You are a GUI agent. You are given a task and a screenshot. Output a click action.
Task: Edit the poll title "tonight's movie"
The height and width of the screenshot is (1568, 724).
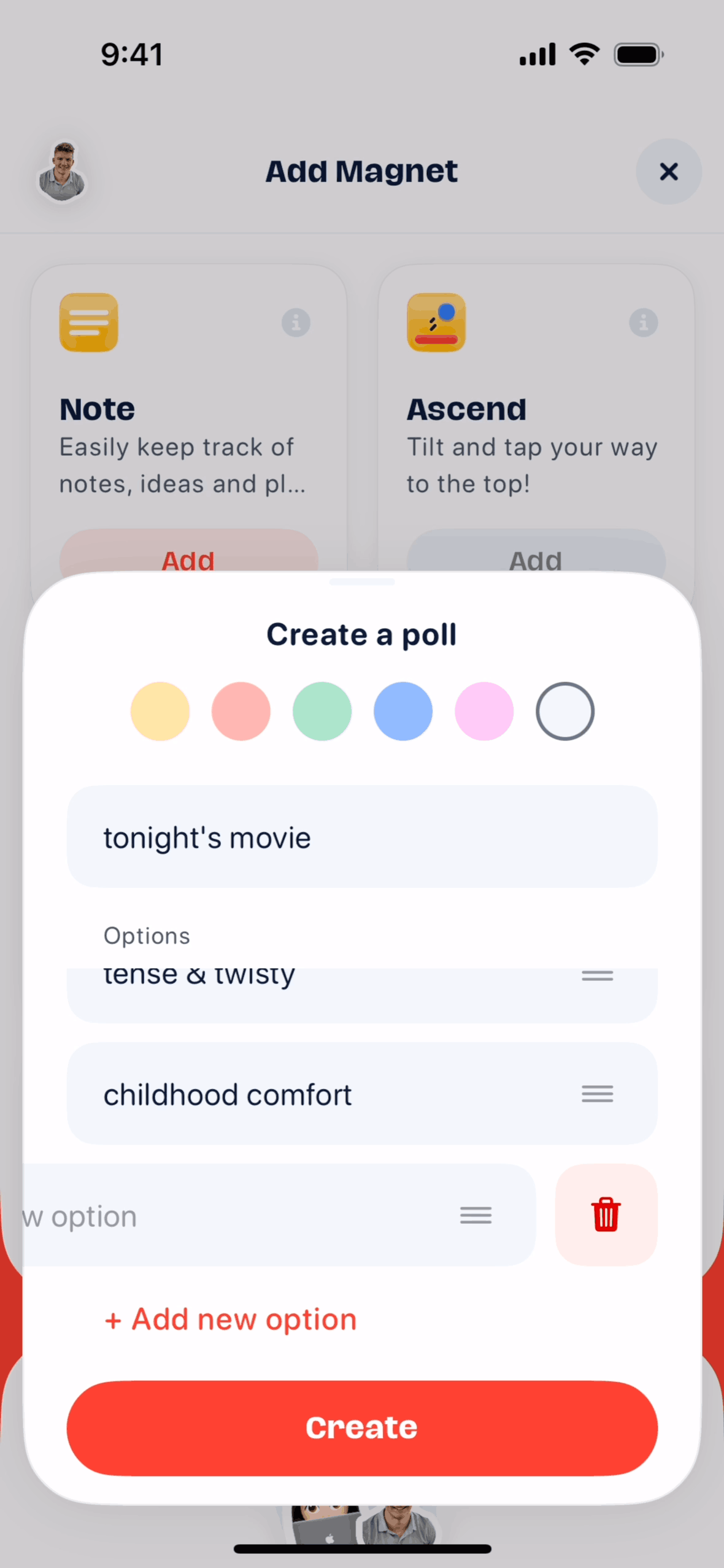362,837
